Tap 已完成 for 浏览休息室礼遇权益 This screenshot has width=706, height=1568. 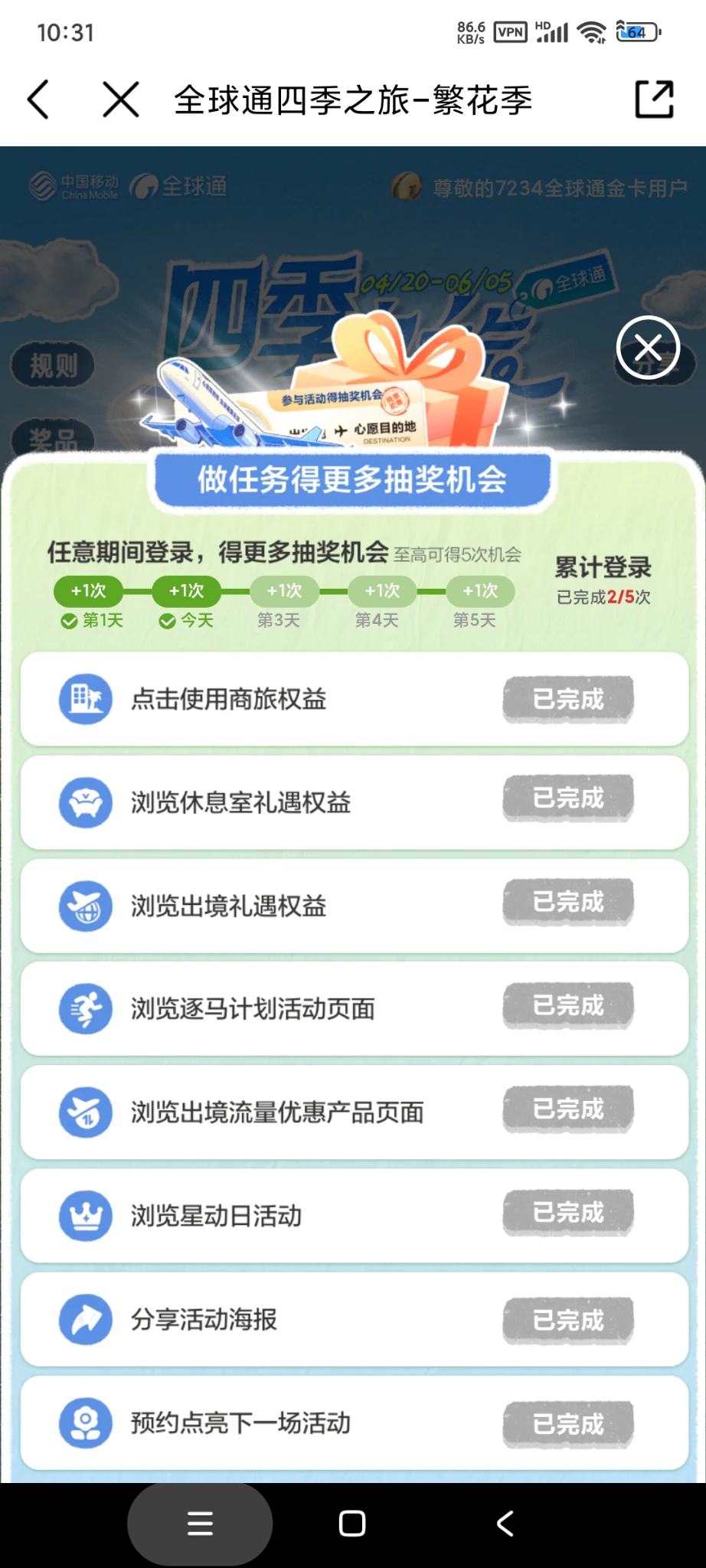point(568,799)
